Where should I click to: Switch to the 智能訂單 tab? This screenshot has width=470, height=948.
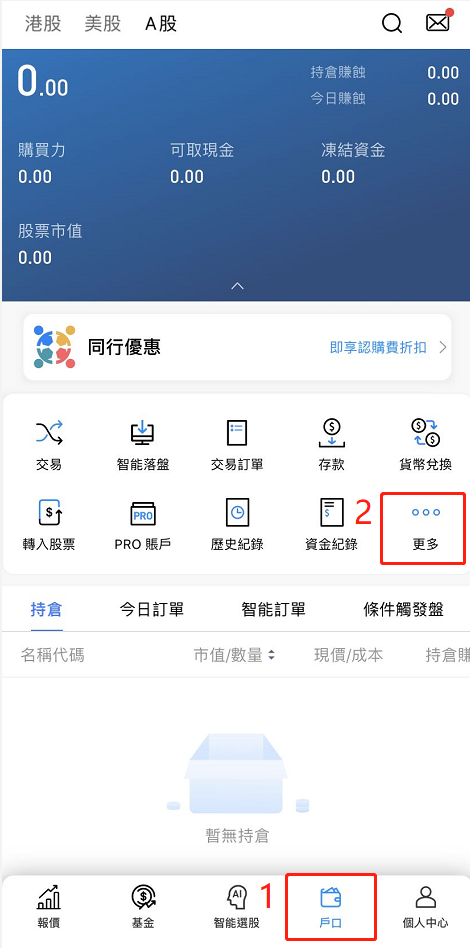point(273,609)
